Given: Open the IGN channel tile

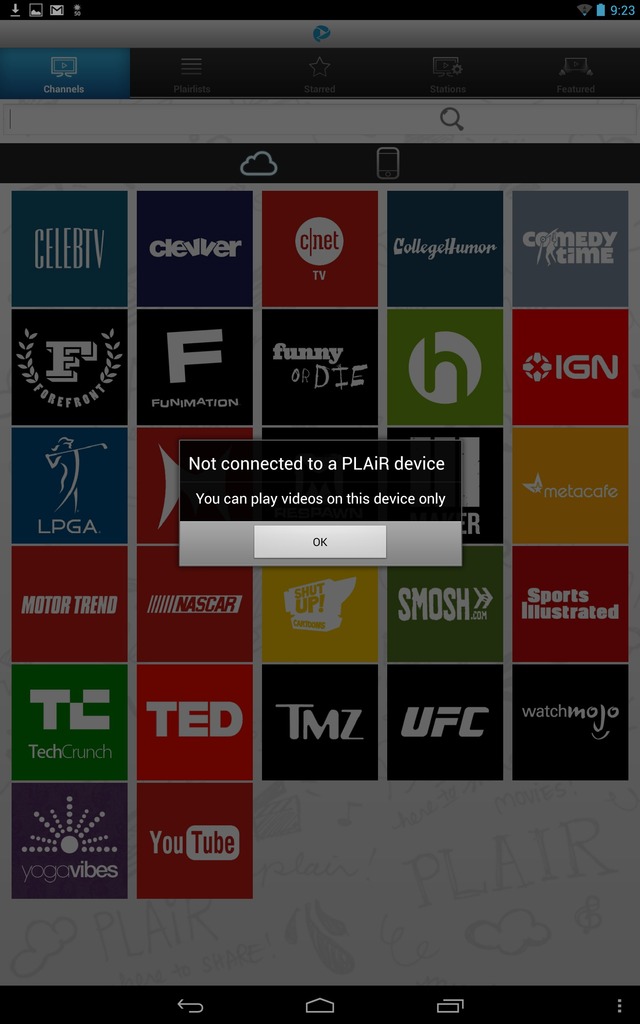Looking at the screenshot, I should pos(570,367).
